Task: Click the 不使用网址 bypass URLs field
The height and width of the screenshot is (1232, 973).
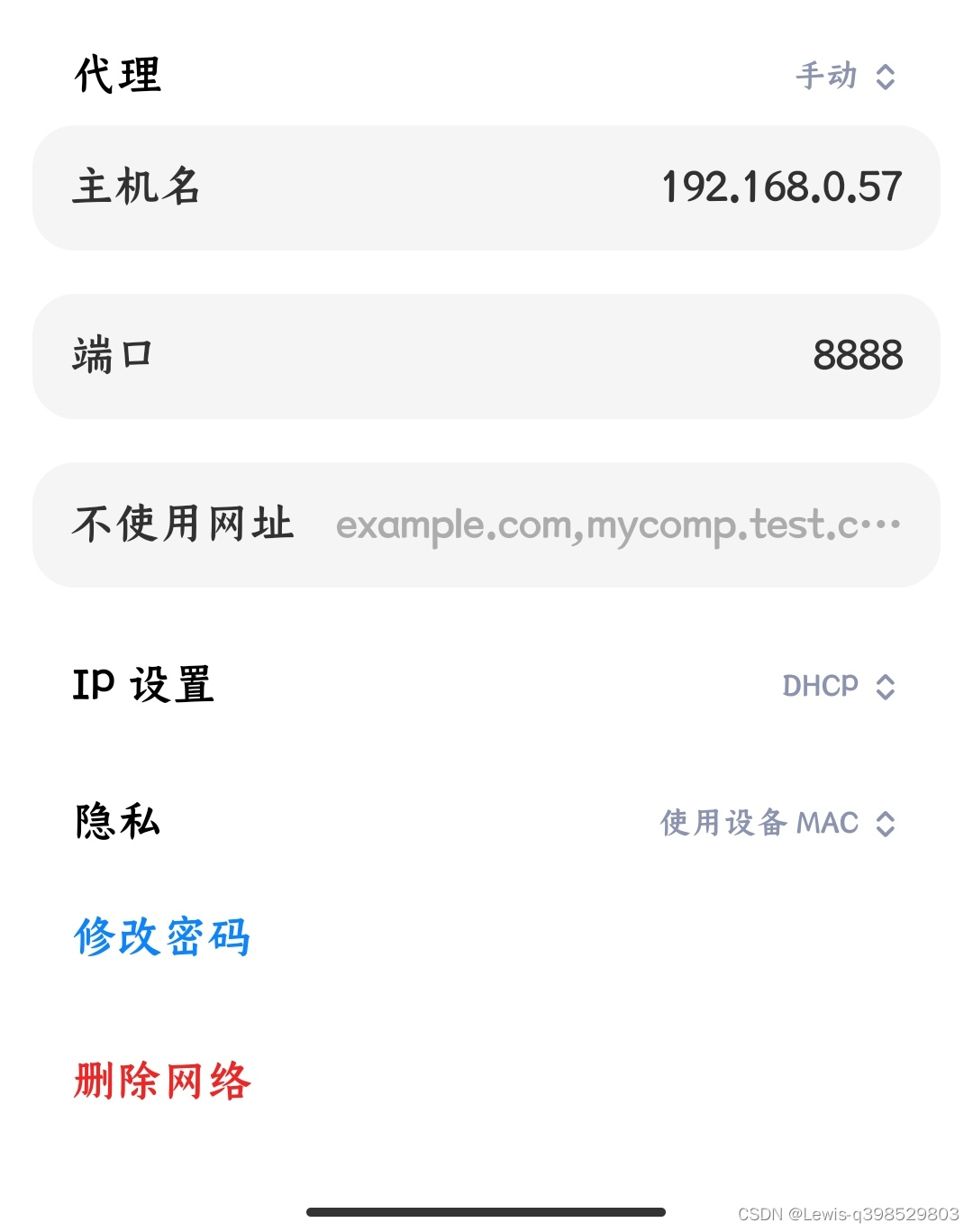Action: pos(486,524)
